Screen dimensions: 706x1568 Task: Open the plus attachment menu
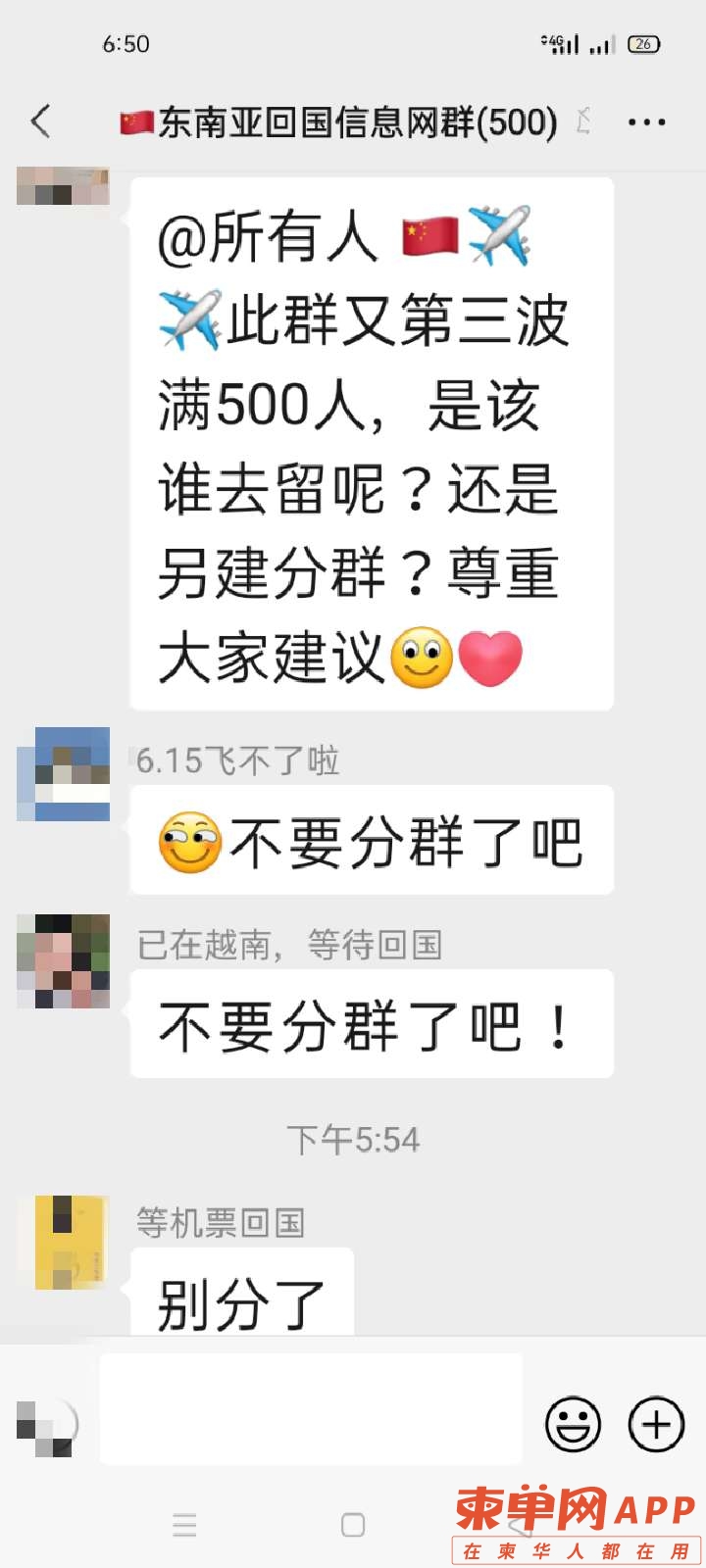[x=656, y=1423]
